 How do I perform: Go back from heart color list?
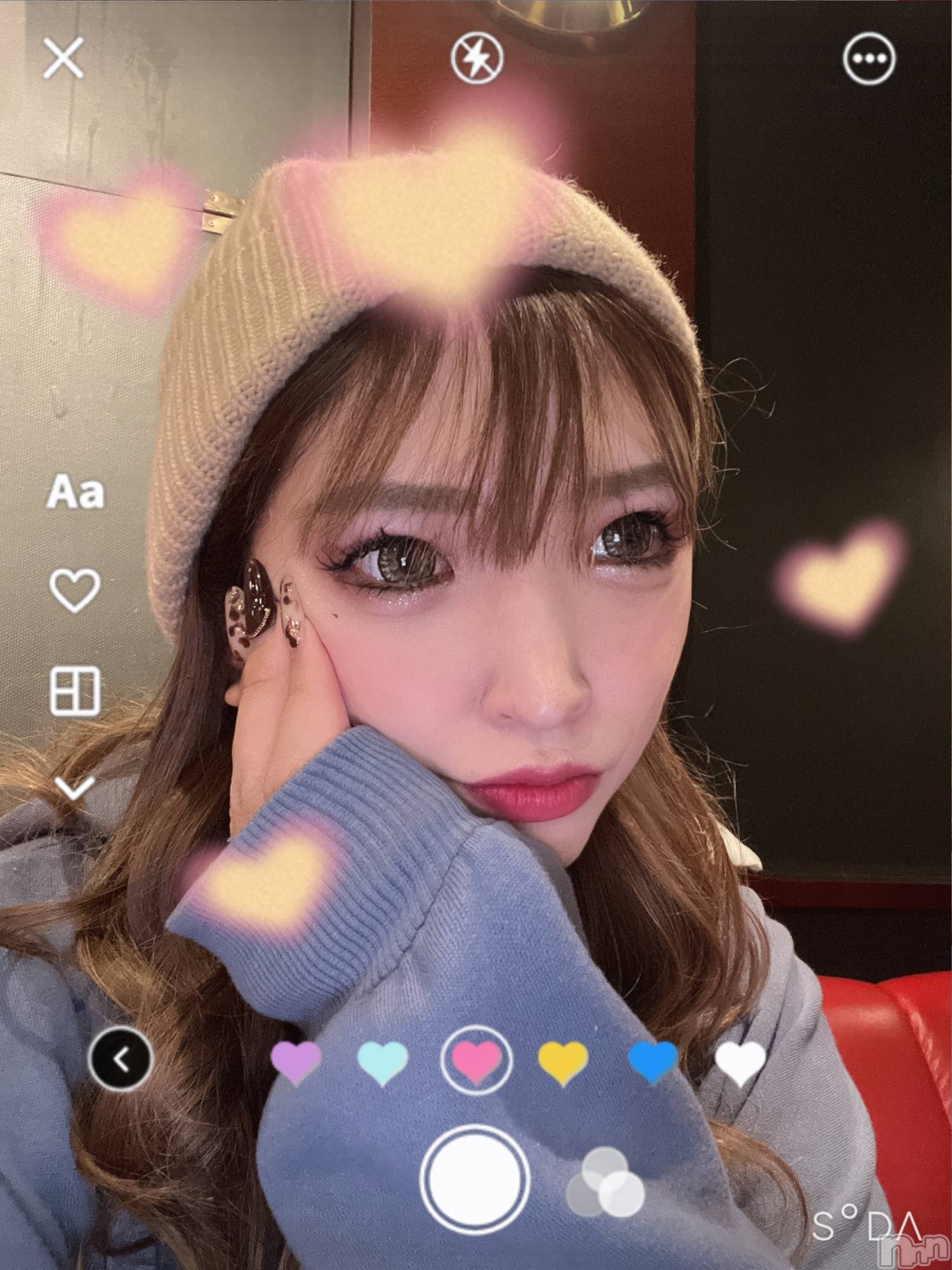coord(121,1059)
